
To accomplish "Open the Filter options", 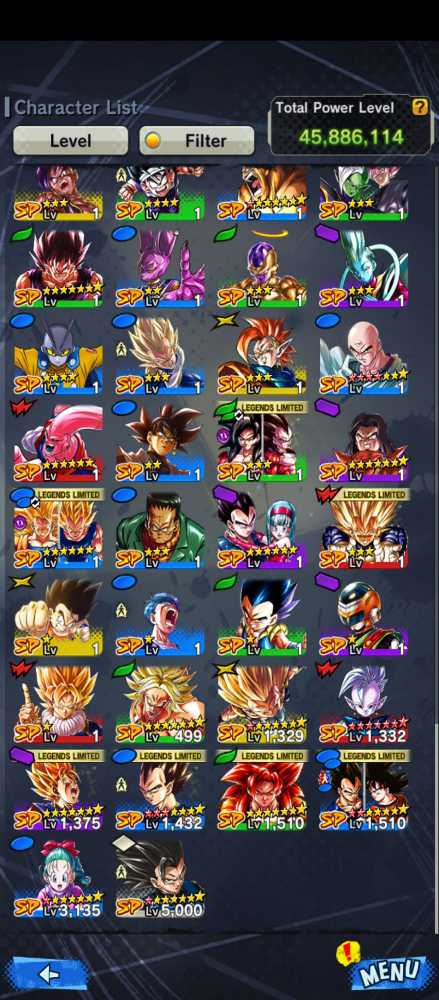I will pos(197,140).
